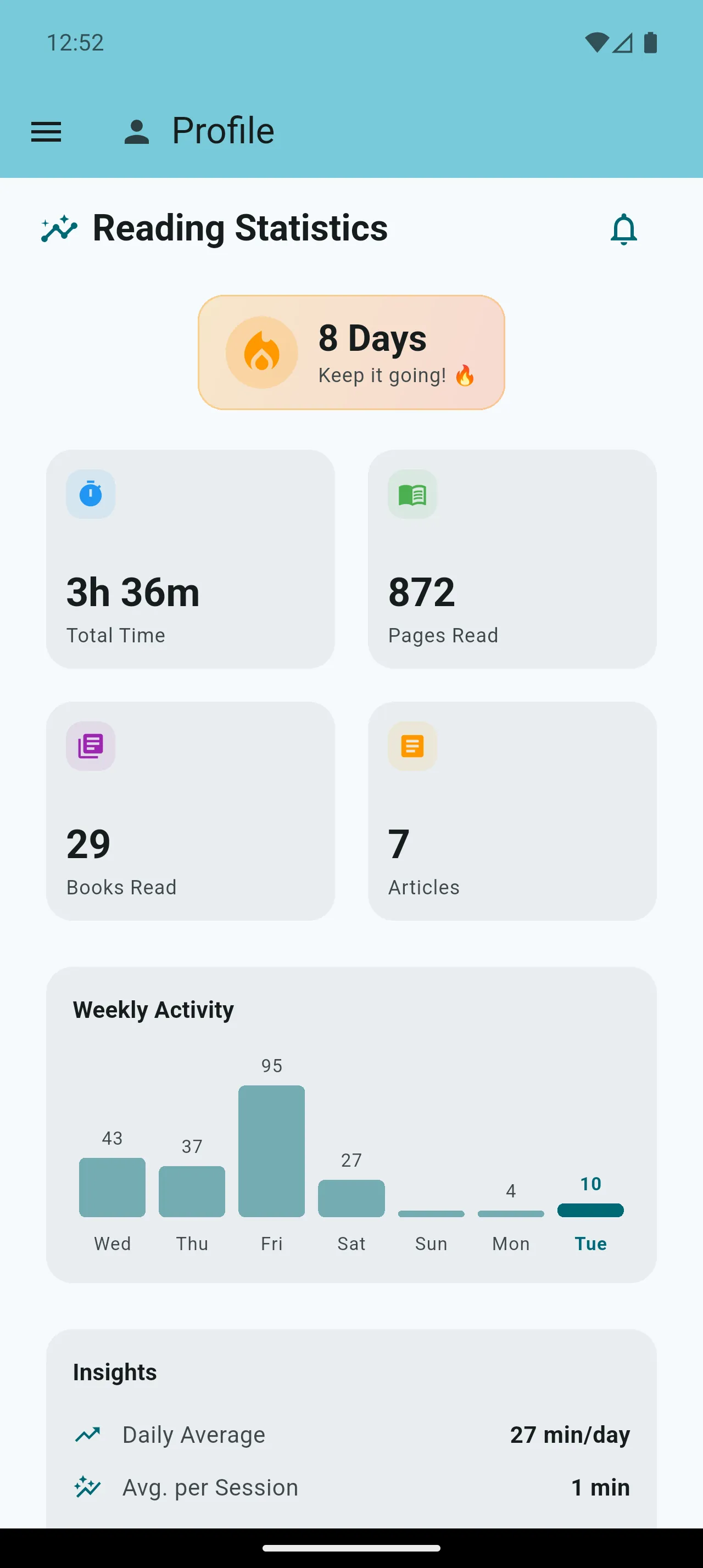Select the stopwatch icon on Total Time card

tap(90, 494)
